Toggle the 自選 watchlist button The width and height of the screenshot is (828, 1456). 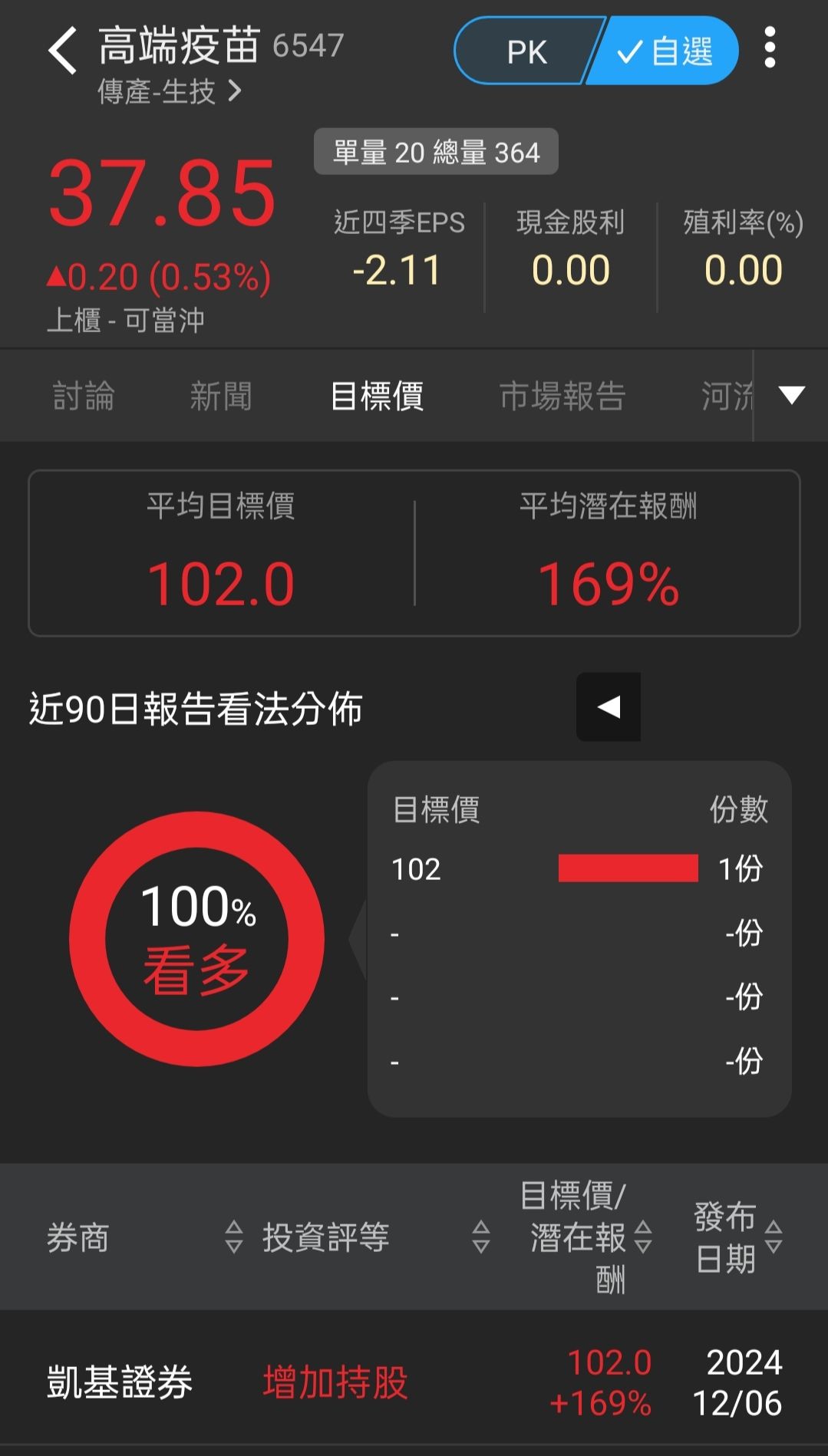[x=665, y=51]
